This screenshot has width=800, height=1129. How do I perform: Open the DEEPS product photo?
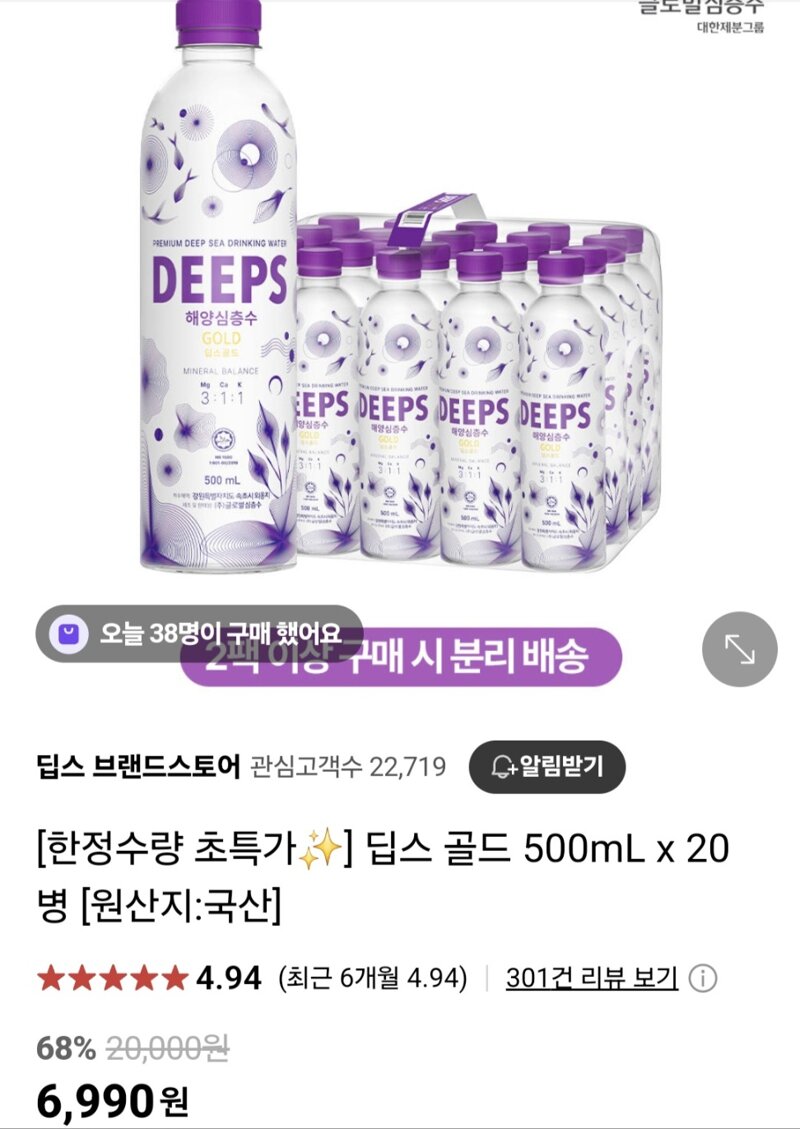pyautogui.click(x=400, y=300)
